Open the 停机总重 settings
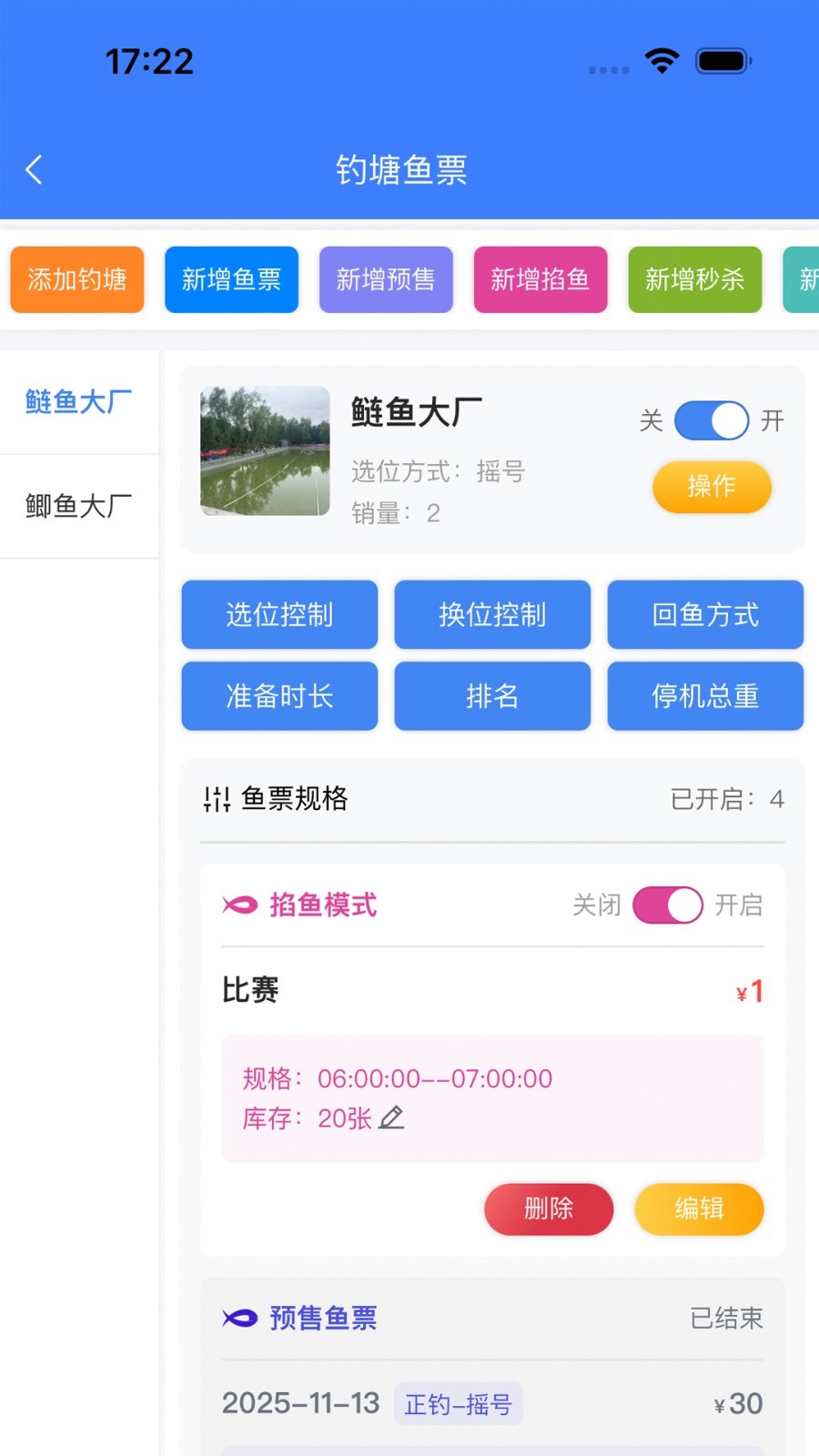This screenshot has width=819, height=1456. point(705,696)
